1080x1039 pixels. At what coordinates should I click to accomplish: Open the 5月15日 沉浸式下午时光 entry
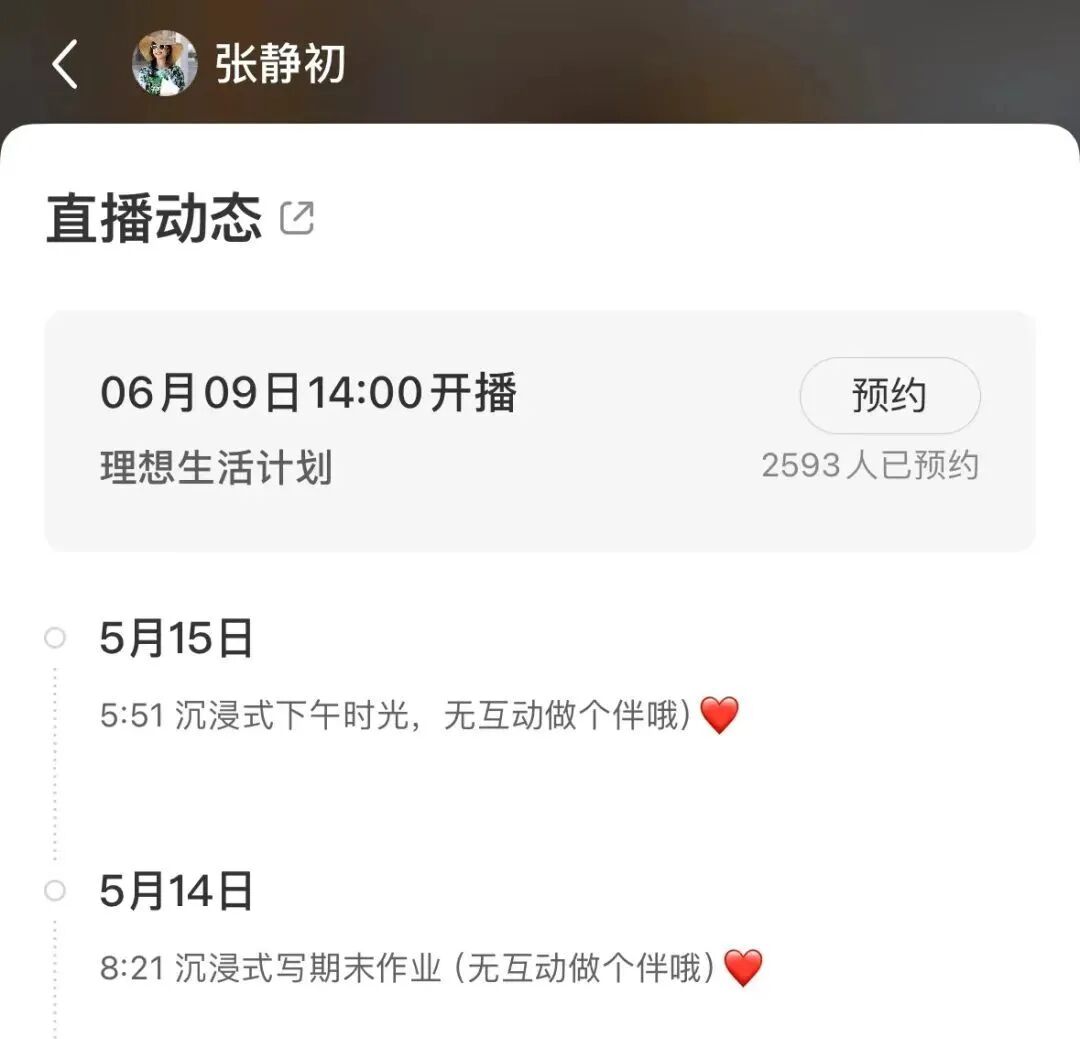(418, 715)
